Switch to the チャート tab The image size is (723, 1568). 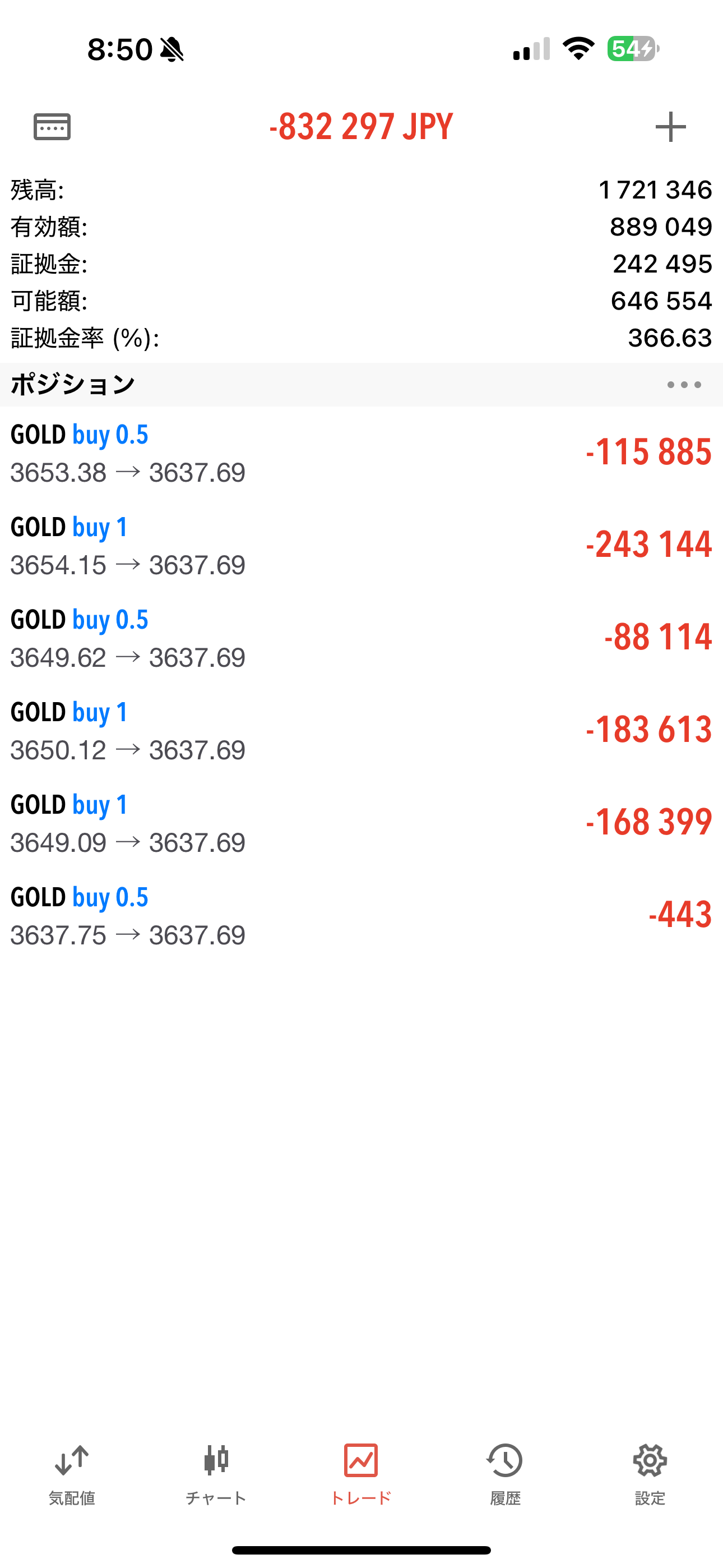point(216,1474)
